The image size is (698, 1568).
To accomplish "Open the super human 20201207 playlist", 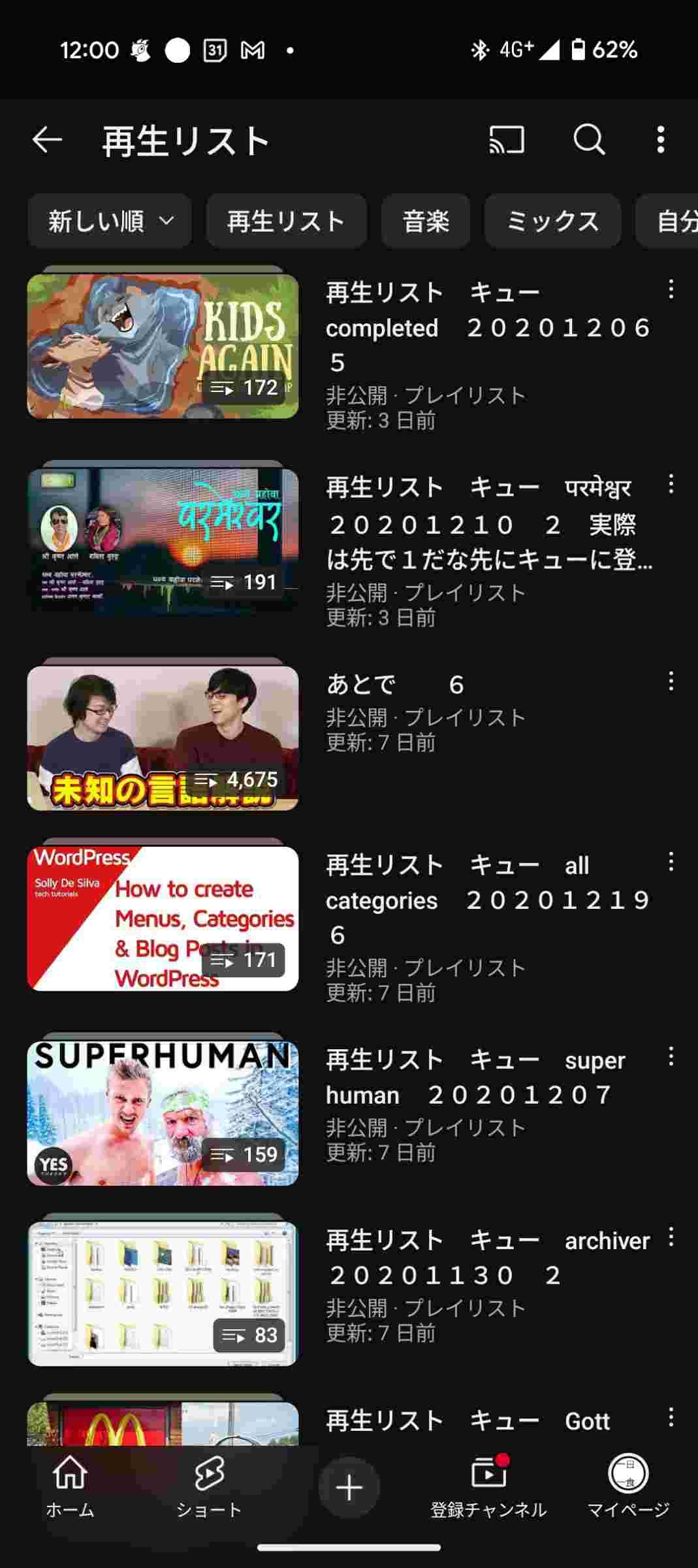I will point(163,1113).
